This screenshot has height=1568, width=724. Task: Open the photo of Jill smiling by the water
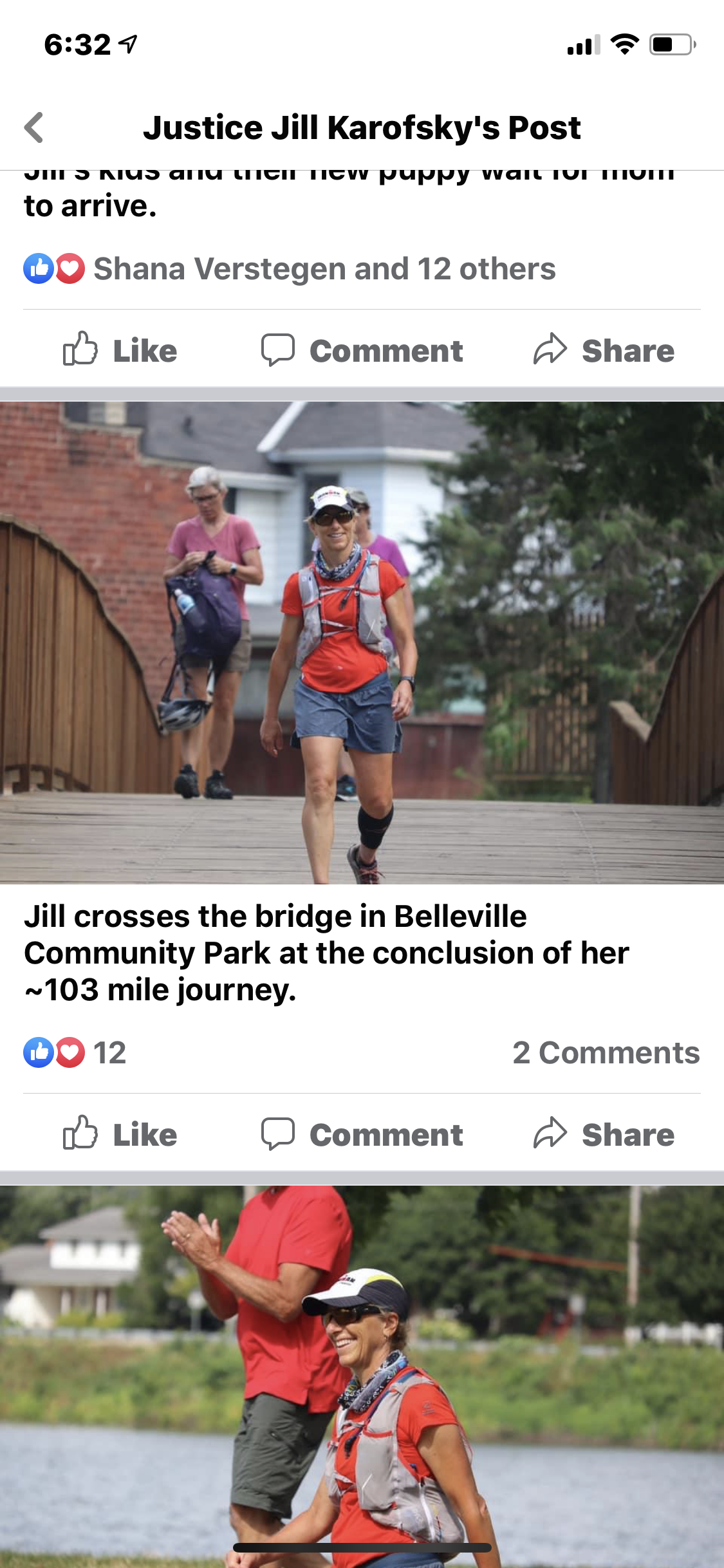click(362, 1371)
